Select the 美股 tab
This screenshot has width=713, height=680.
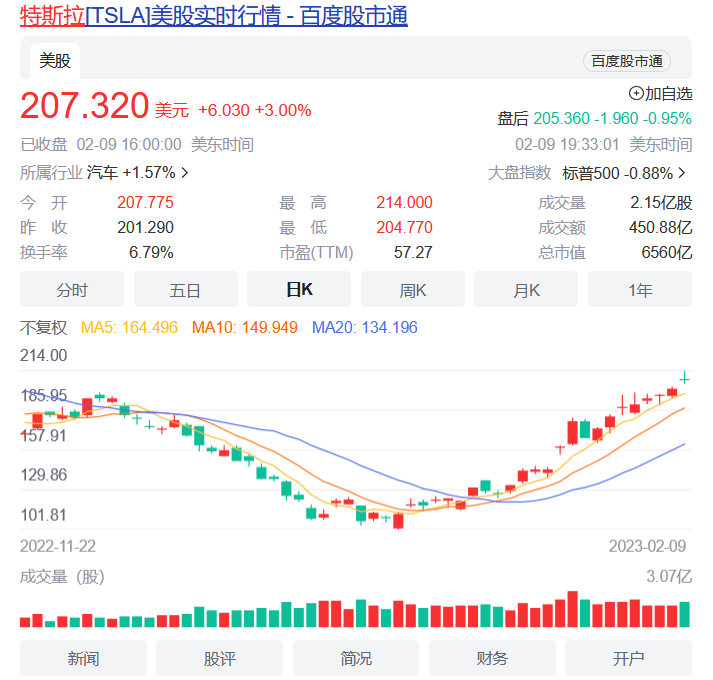55,61
